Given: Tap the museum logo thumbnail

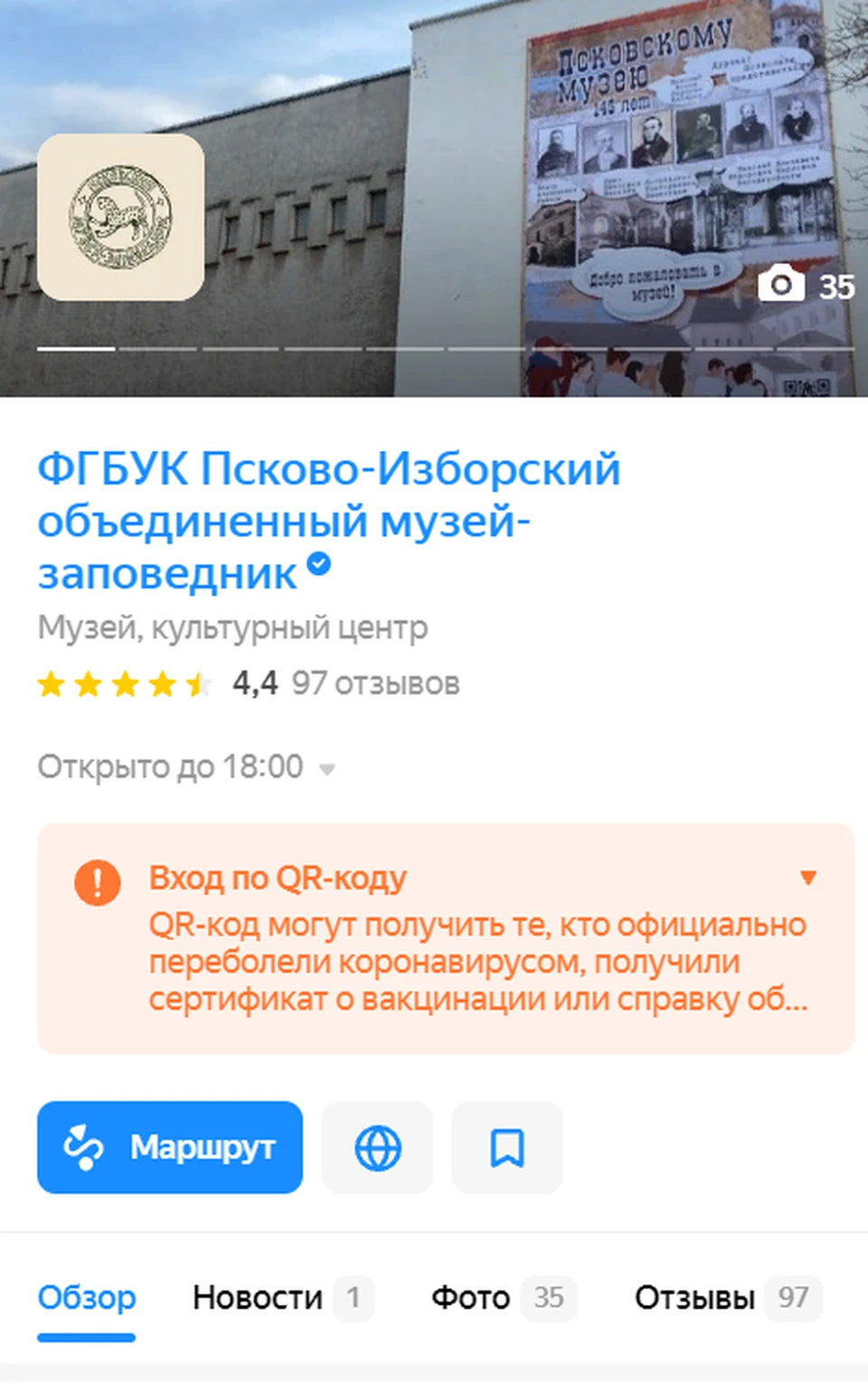Looking at the screenshot, I should pyautogui.click(x=120, y=217).
